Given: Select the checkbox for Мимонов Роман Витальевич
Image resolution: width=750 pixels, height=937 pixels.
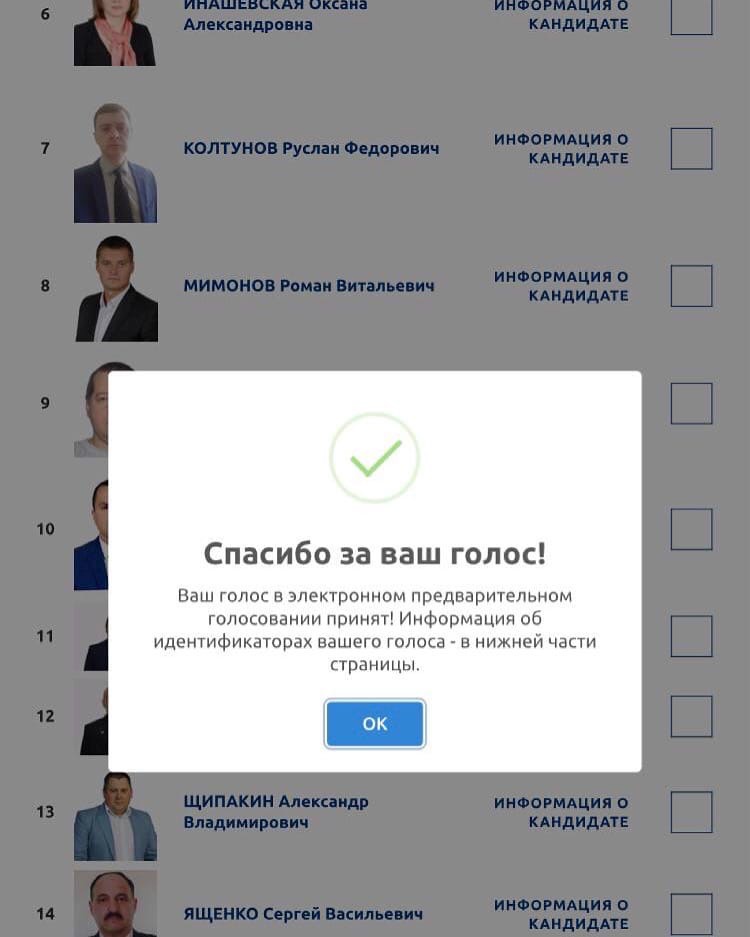Looking at the screenshot, I should [x=691, y=286].
